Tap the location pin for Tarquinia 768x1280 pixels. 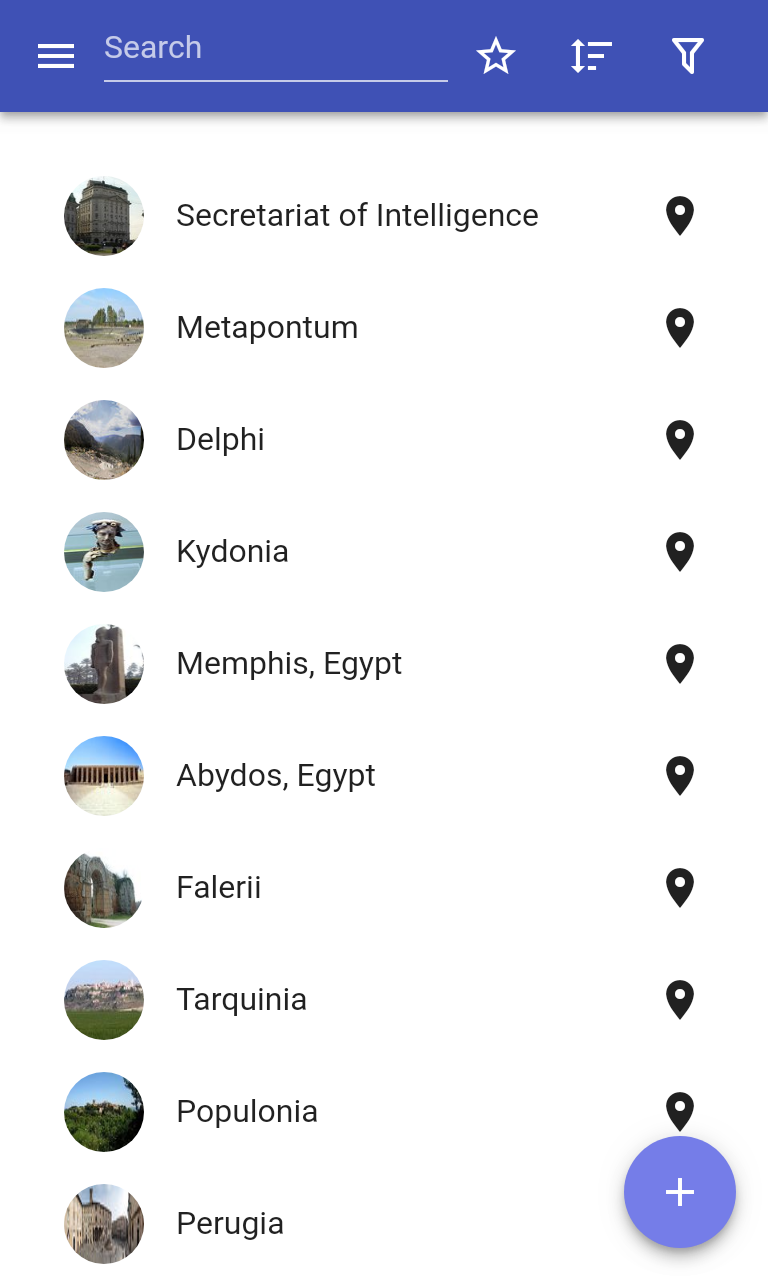(x=680, y=1000)
